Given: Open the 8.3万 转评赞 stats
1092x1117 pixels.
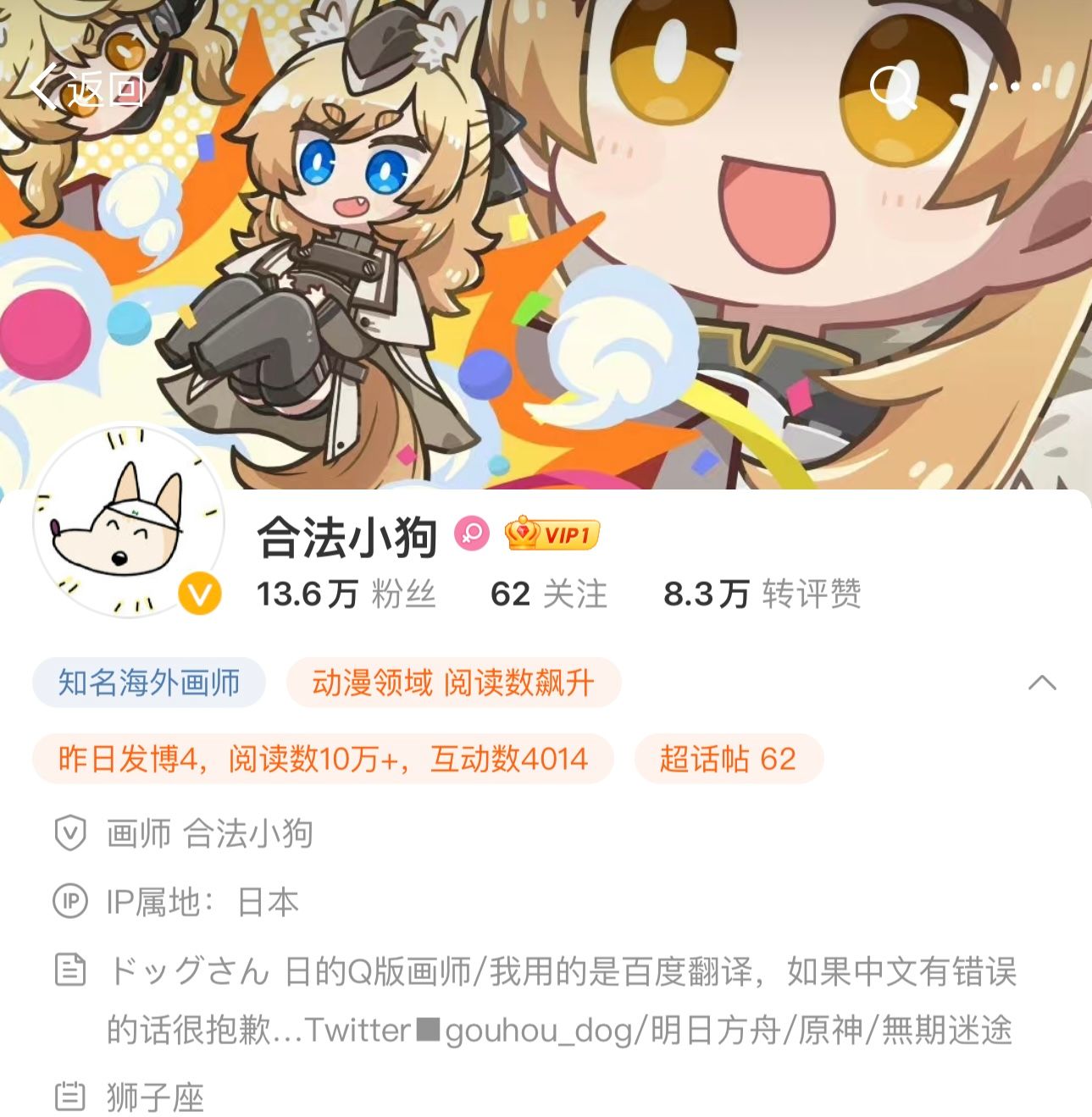Looking at the screenshot, I should point(762,594).
